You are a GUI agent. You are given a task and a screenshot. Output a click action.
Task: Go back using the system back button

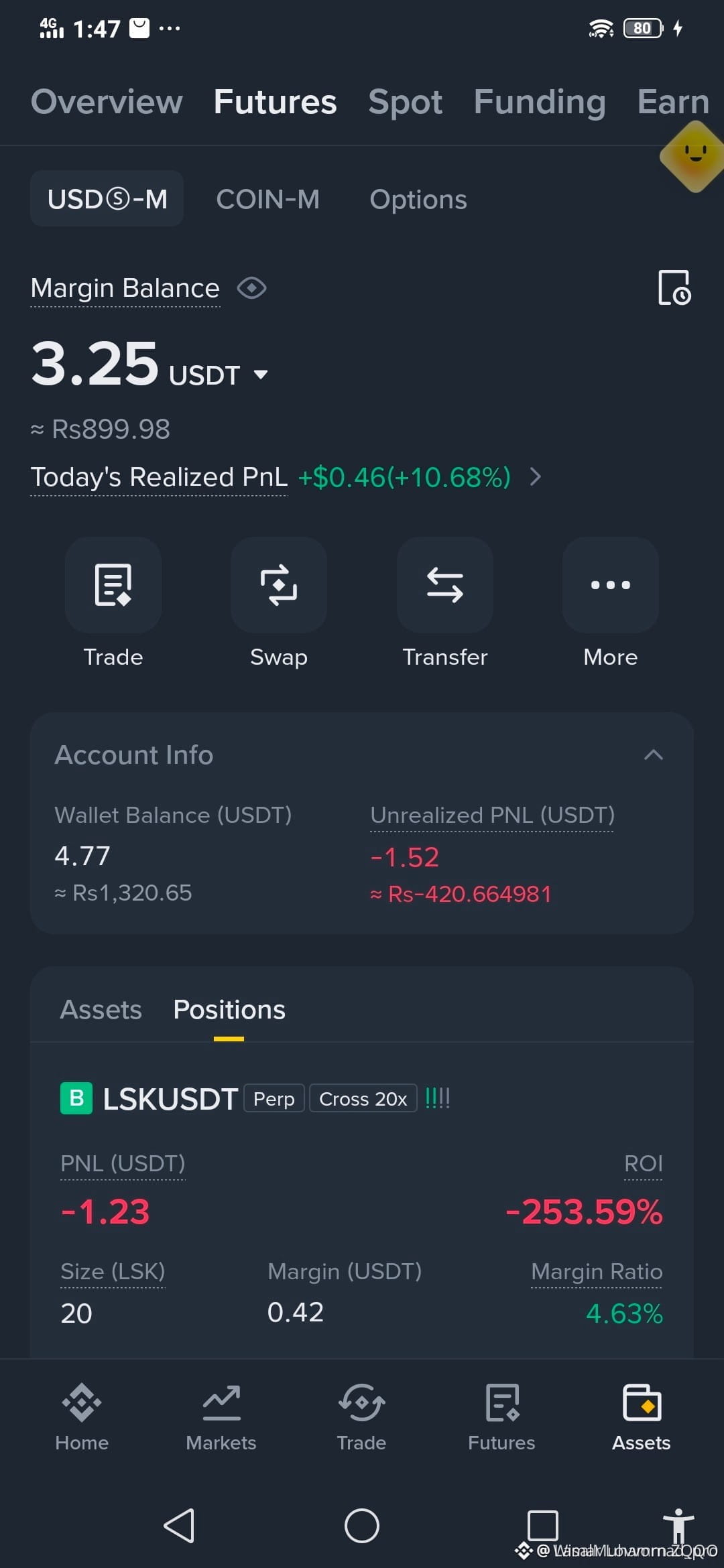point(180,1526)
